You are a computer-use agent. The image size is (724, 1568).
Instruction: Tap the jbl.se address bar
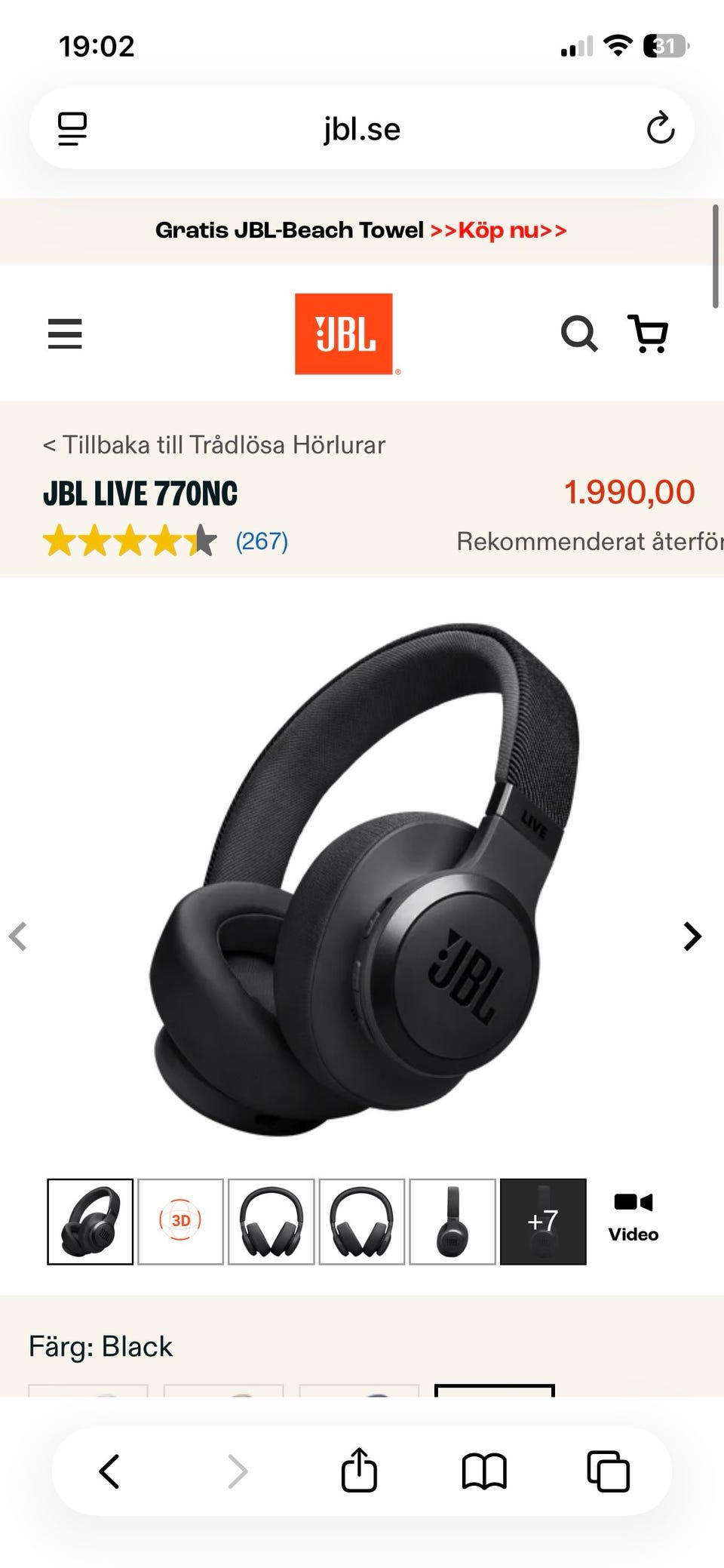362,129
